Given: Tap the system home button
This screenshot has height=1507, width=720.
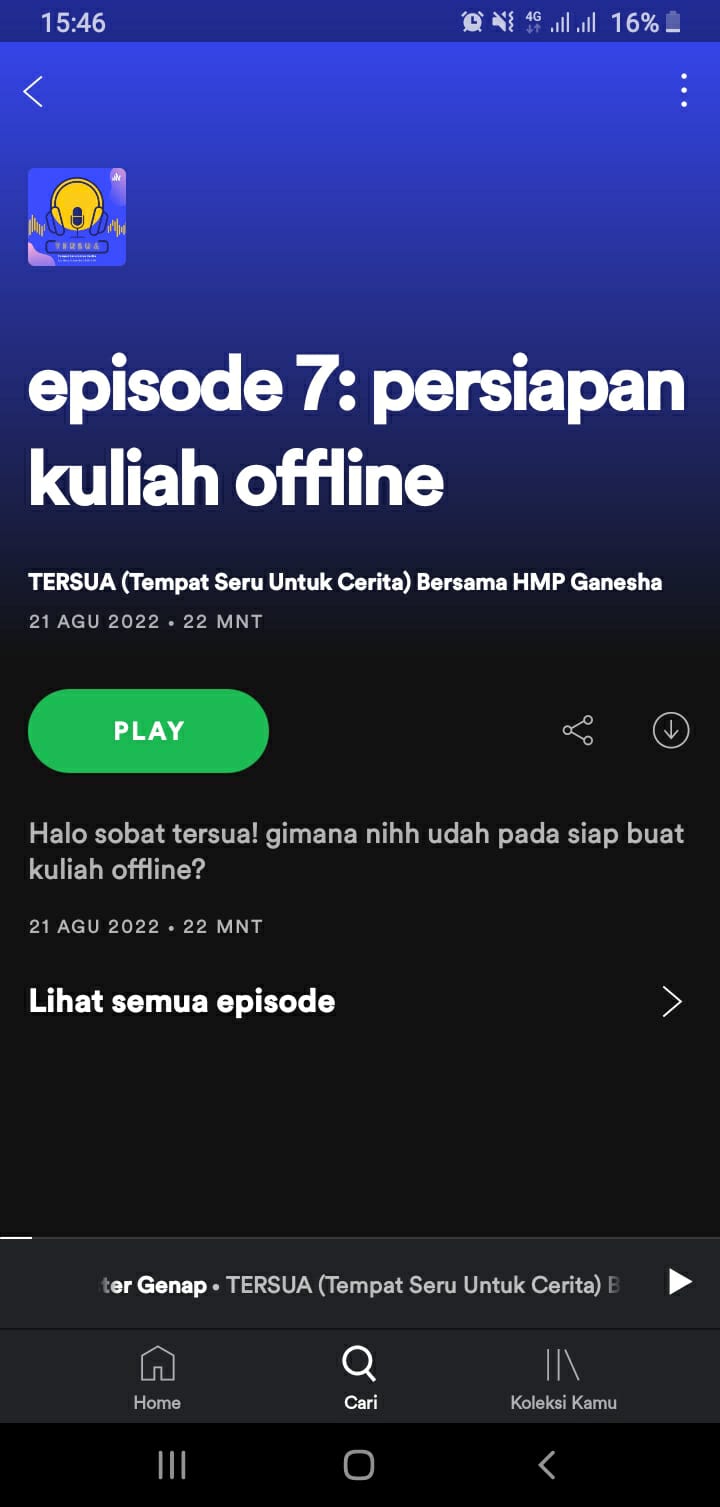Looking at the screenshot, I should tap(359, 1465).
